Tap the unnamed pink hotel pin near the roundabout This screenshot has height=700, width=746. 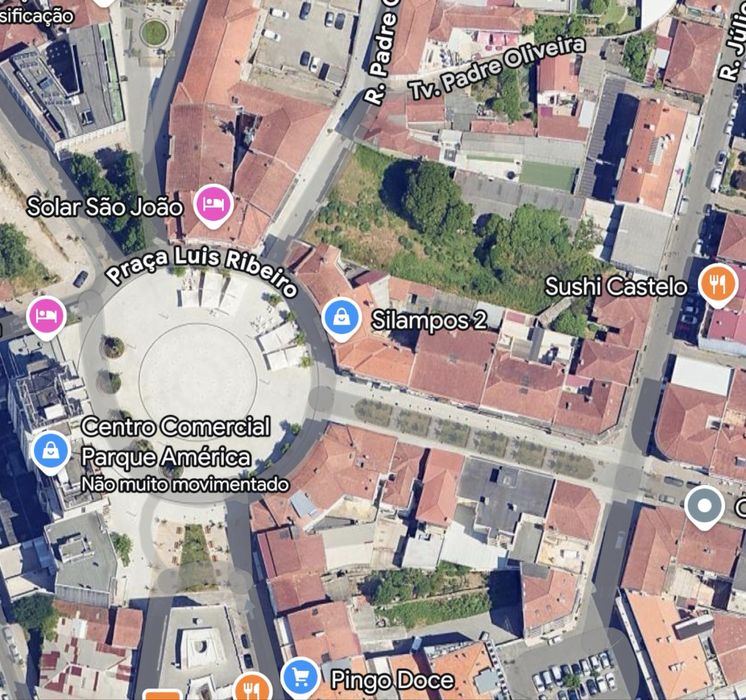tap(46, 317)
